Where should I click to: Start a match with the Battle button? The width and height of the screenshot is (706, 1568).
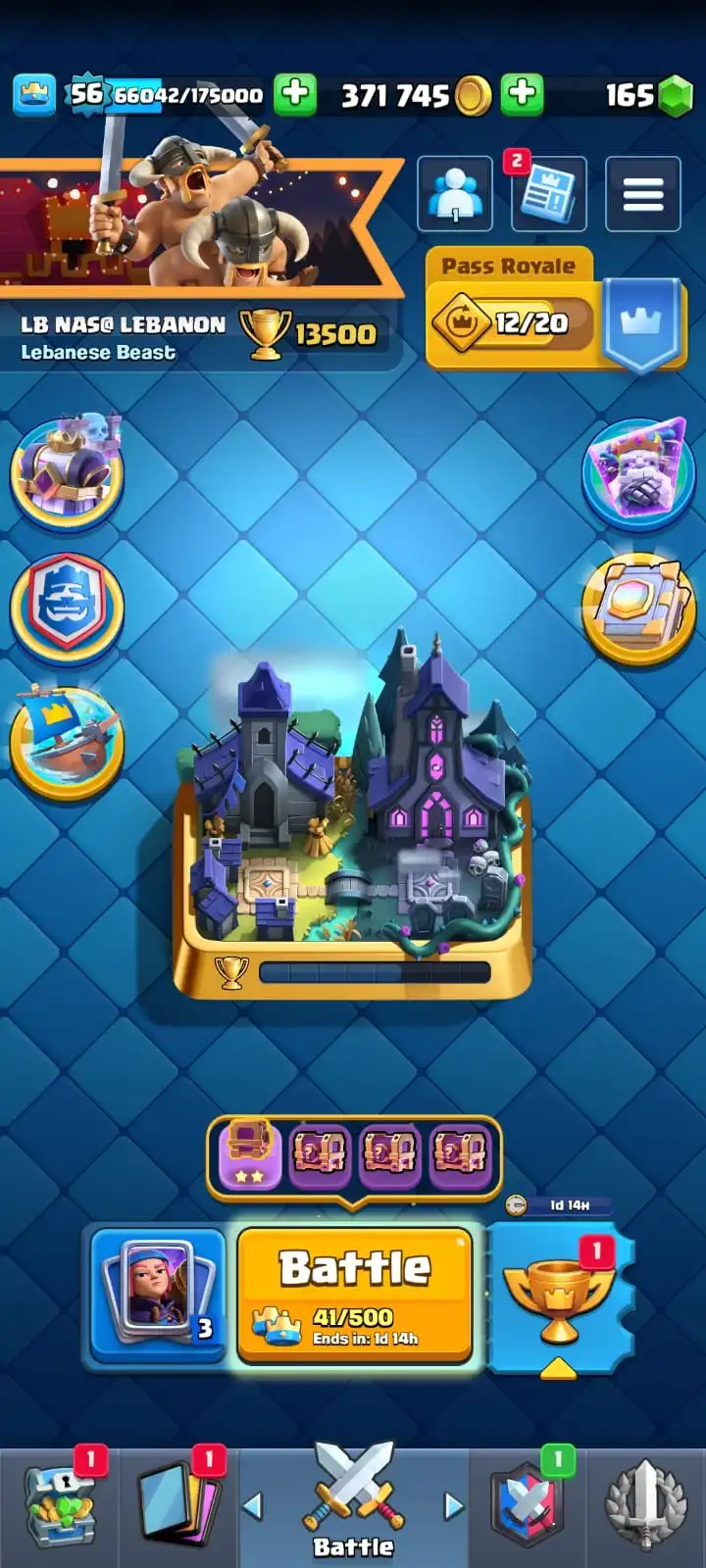[x=354, y=1294]
